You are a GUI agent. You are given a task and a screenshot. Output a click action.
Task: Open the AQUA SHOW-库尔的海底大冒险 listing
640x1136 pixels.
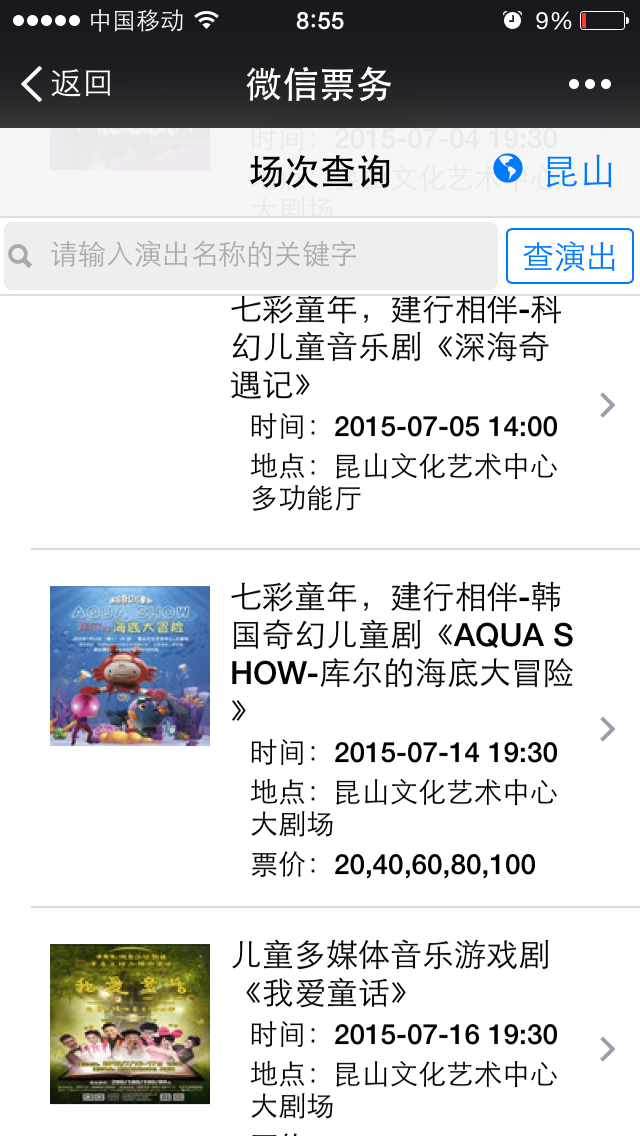click(x=400, y=730)
